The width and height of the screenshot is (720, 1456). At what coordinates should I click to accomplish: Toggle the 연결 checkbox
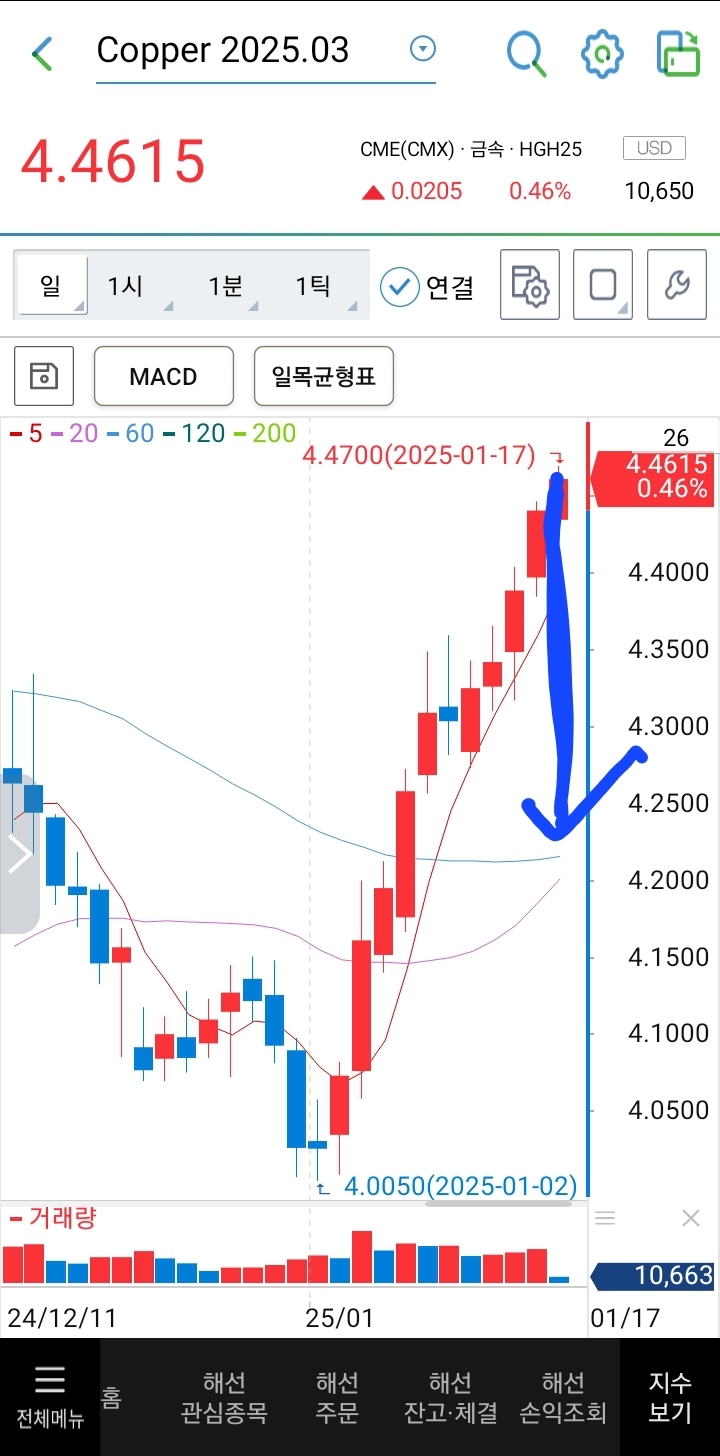pyautogui.click(x=400, y=287)
